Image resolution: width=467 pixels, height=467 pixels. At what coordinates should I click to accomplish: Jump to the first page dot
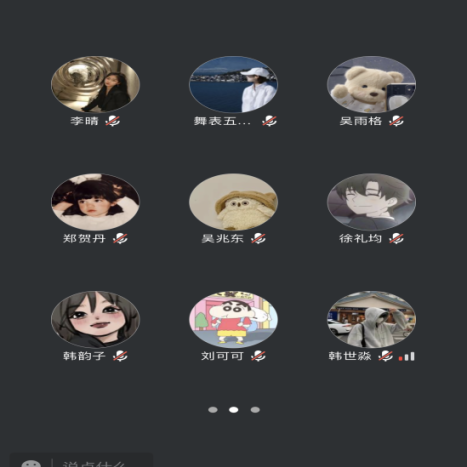click(213, 410)
